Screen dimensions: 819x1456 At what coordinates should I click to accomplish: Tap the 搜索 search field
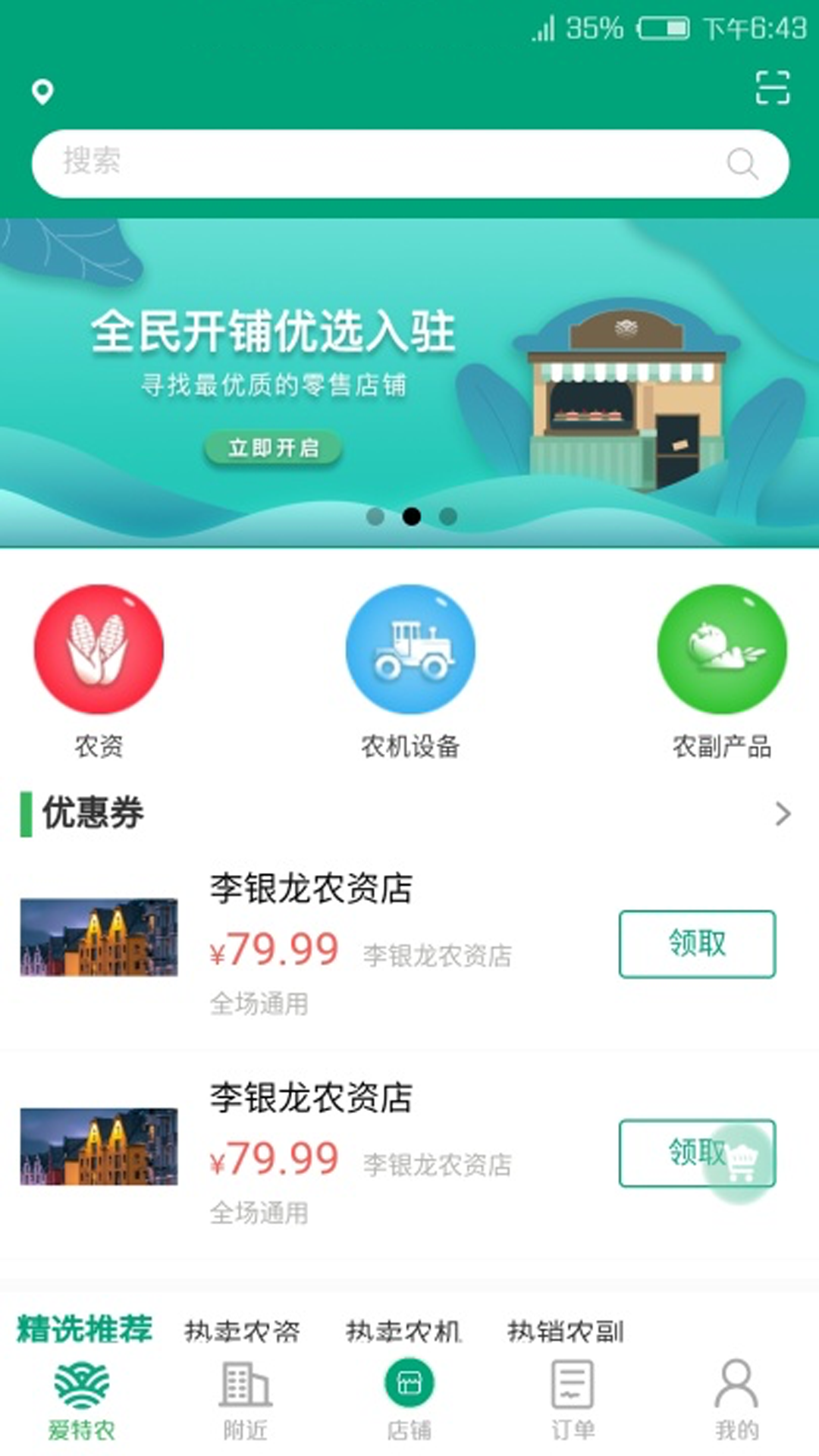coord(379,163)
